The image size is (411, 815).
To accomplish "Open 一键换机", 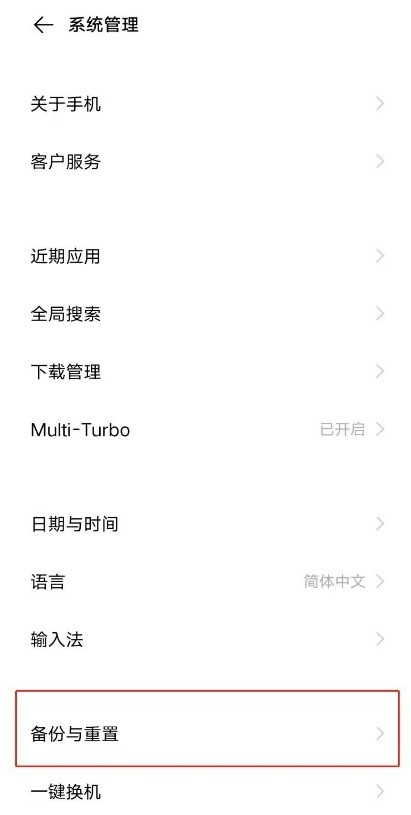I will 206,792.
